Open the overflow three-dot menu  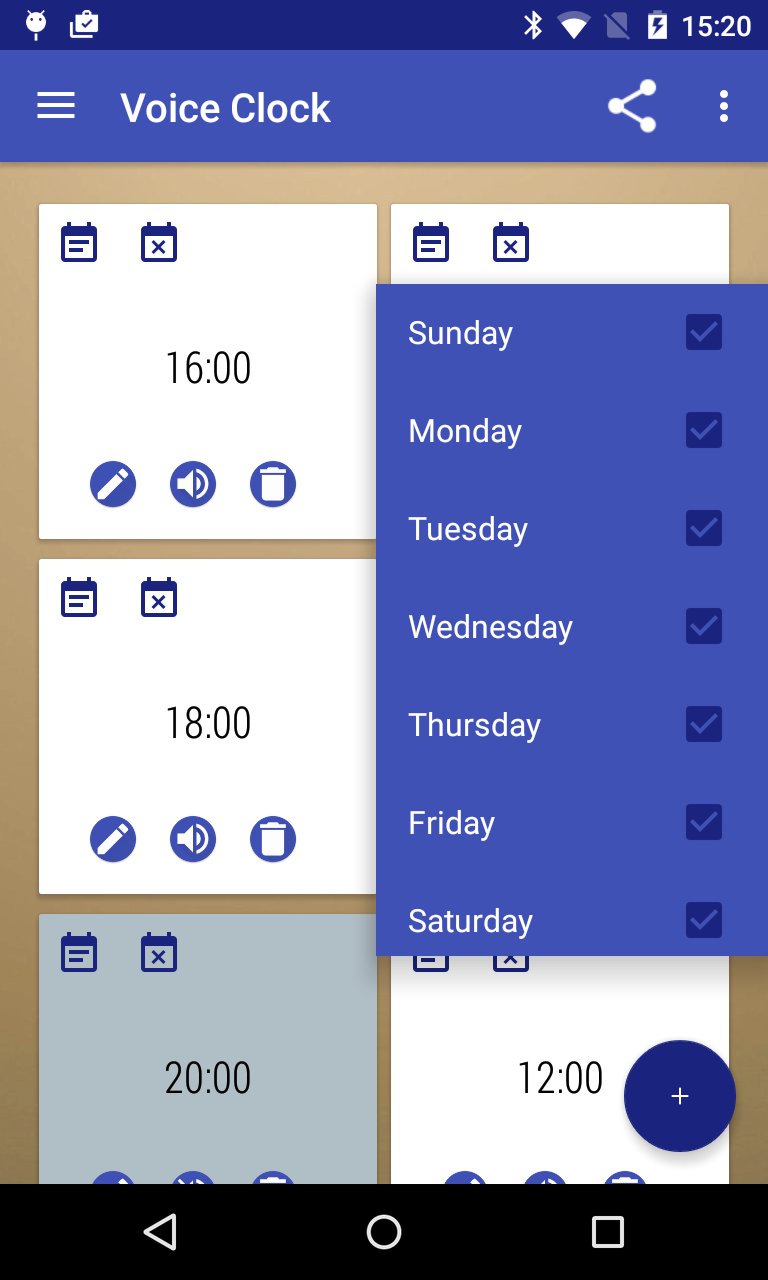point(723,106)
